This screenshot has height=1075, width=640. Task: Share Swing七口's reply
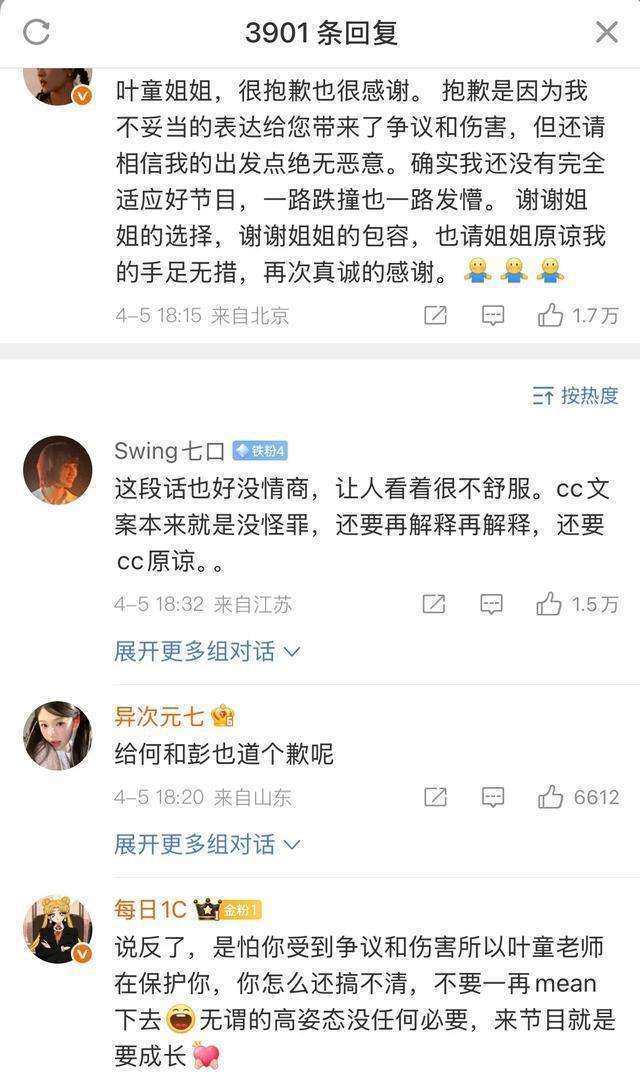click(x=434, y=604)
